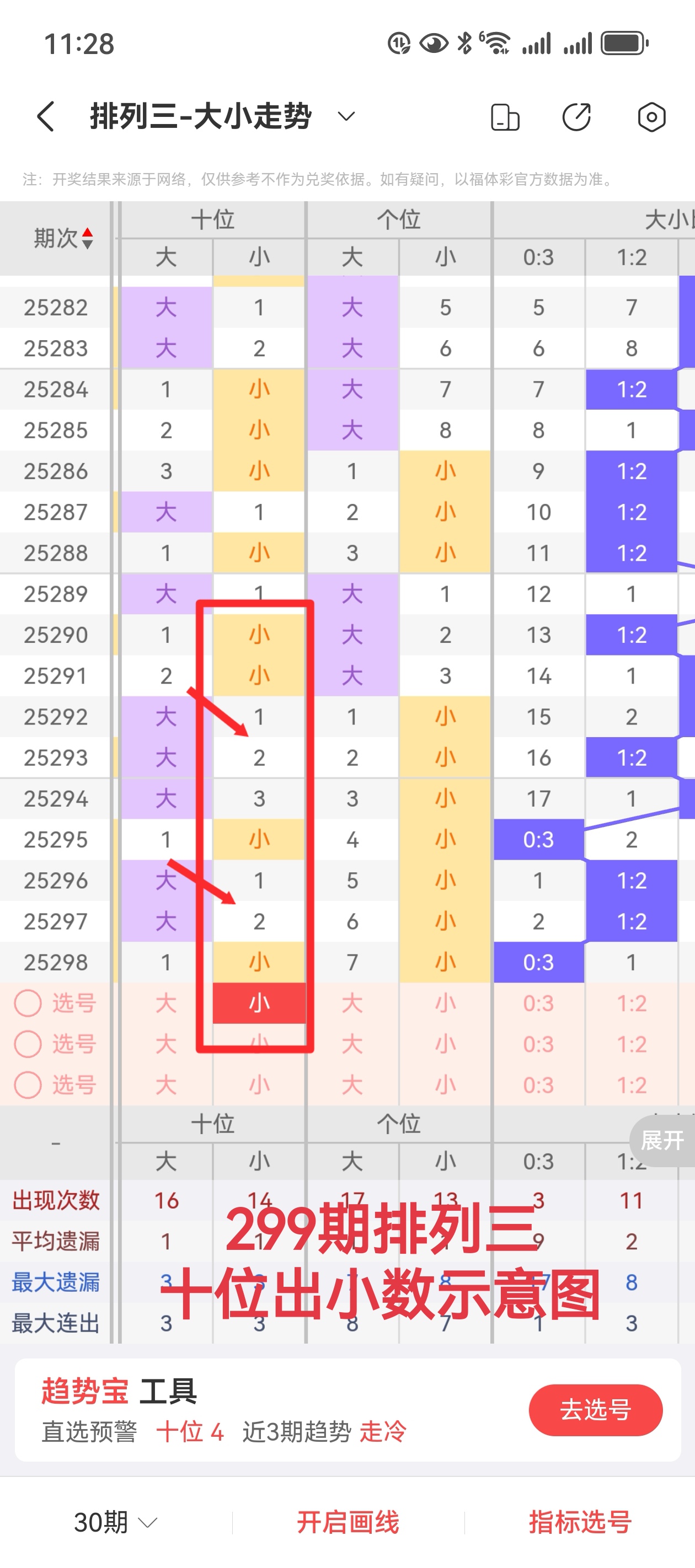
Task: Go back from the trend chart
Action: pyautogui.click(x=46, y=116)
